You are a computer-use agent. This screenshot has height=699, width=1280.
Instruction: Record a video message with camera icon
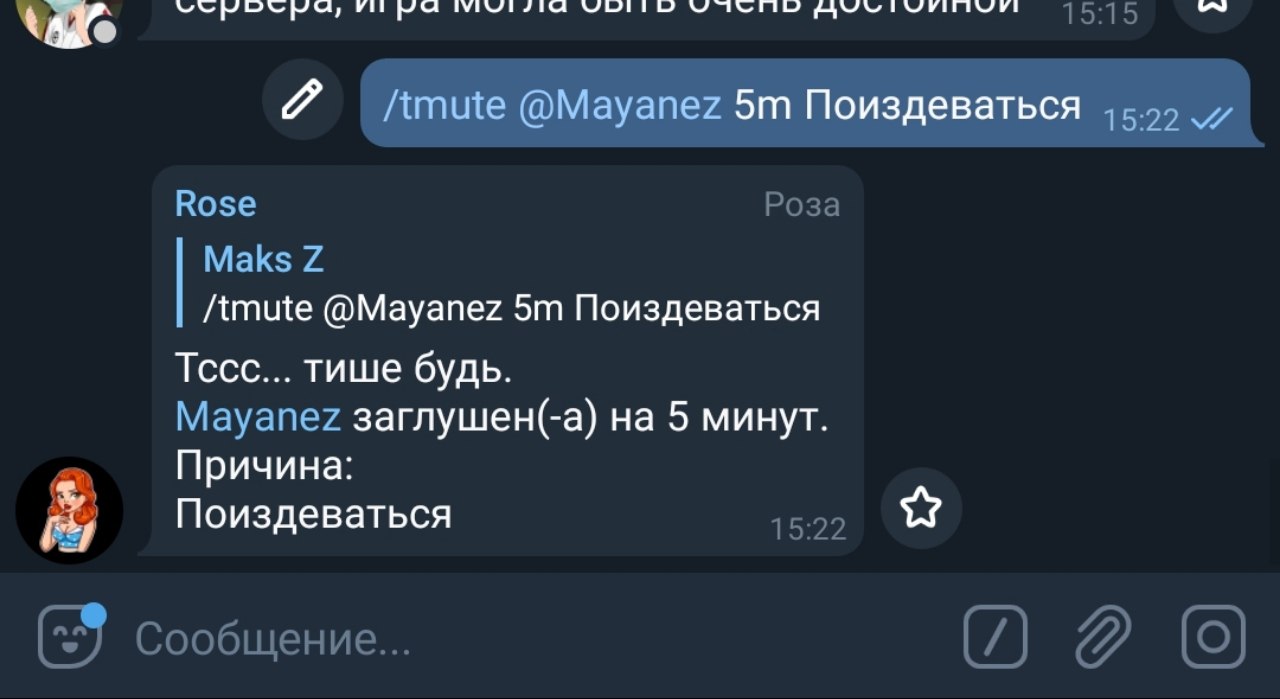click(1213, 637)
